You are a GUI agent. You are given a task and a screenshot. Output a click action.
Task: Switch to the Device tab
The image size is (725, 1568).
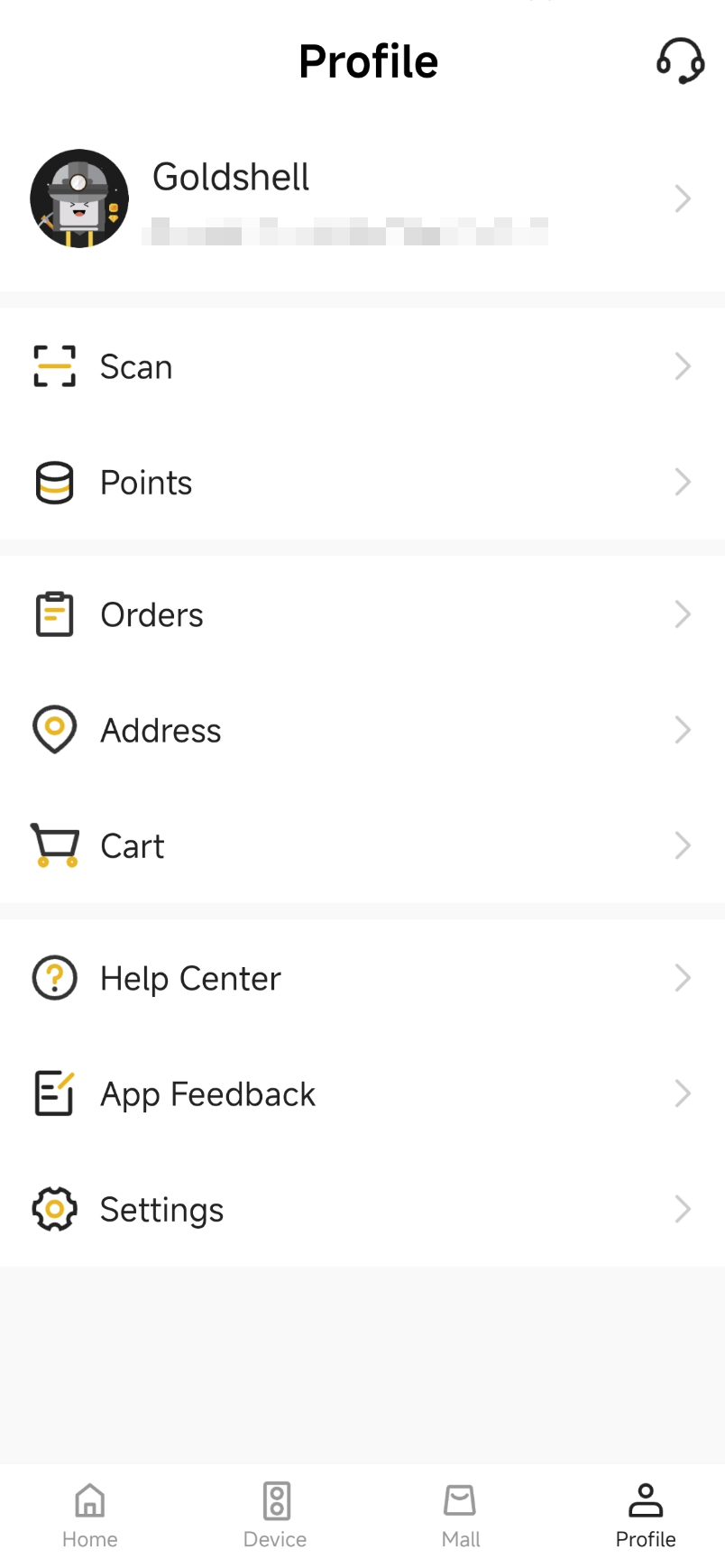(x=276, y=1516)
